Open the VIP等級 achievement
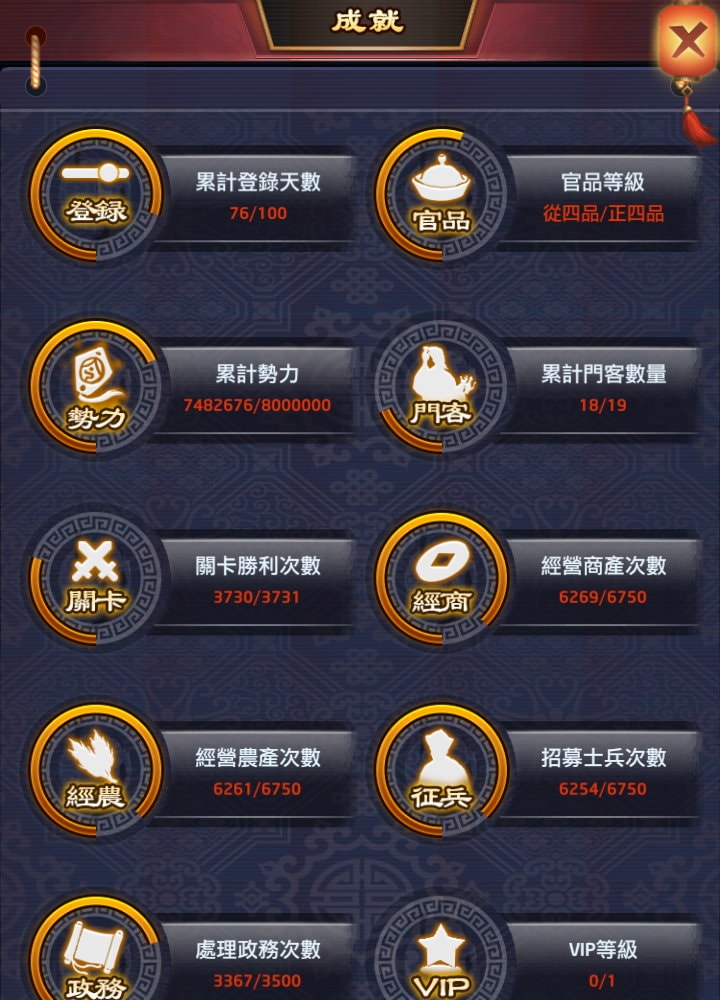The width and height of the screenshot is (720, 1000). [602, 962]
